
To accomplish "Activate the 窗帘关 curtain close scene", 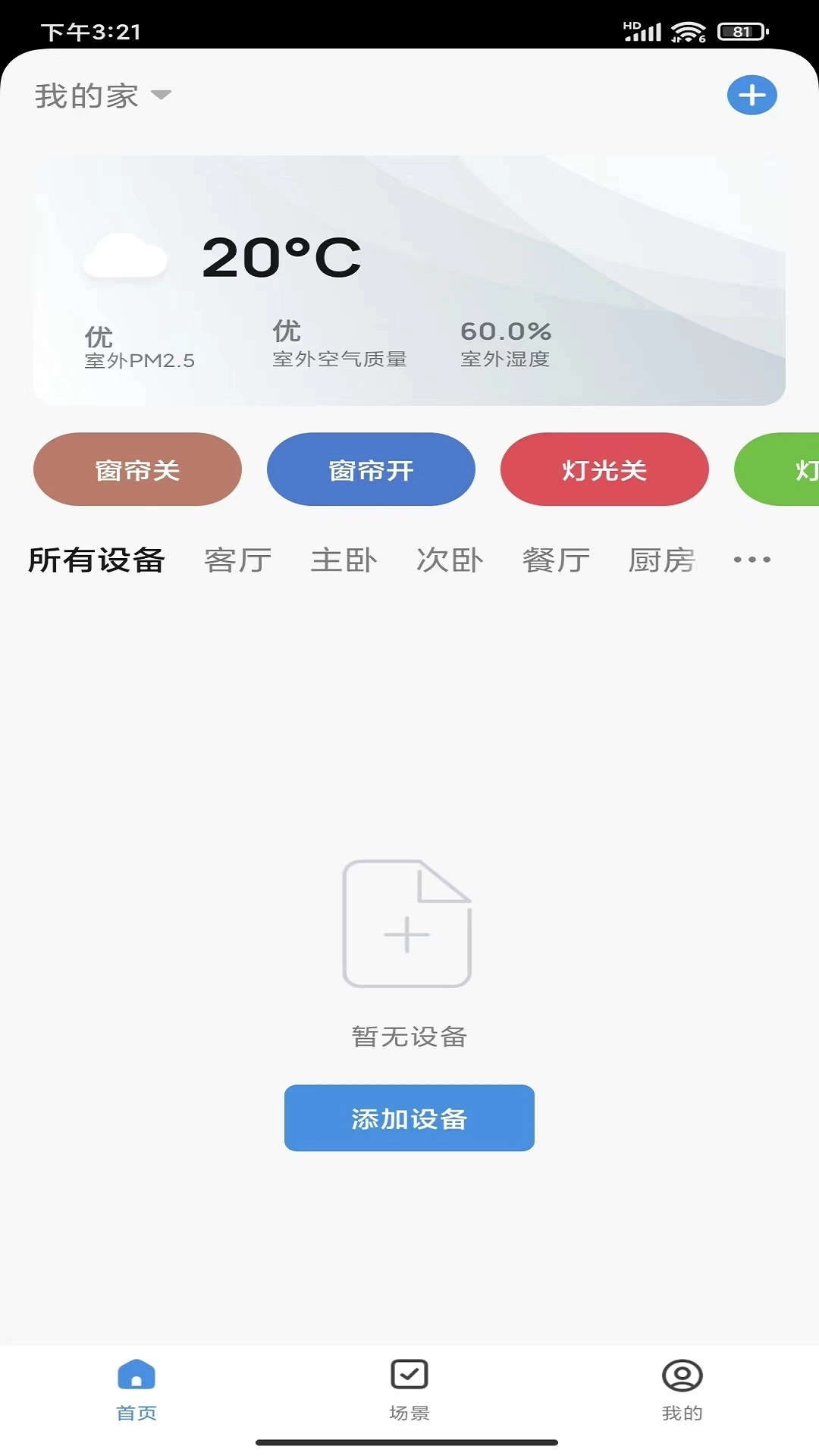I will click(x=136, y=469).
